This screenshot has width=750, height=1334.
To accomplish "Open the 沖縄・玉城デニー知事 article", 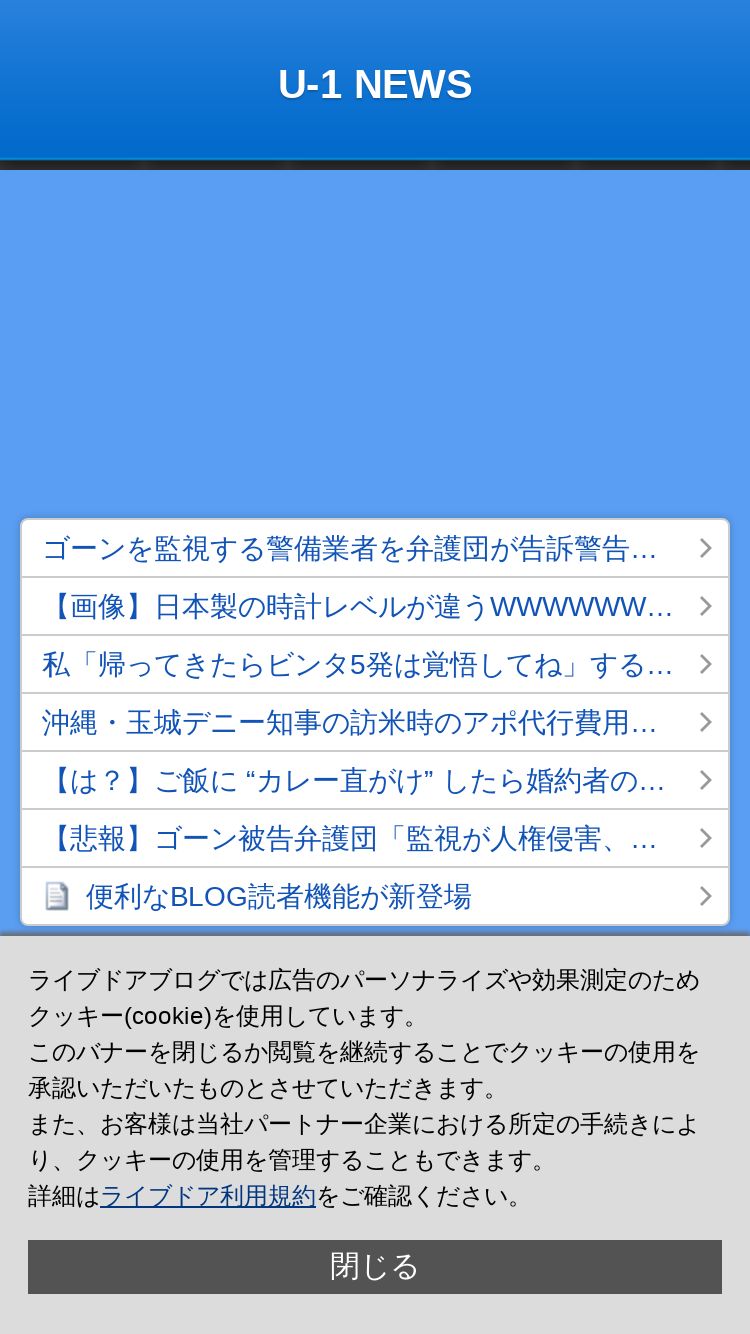I will click(x=375, y=722).
